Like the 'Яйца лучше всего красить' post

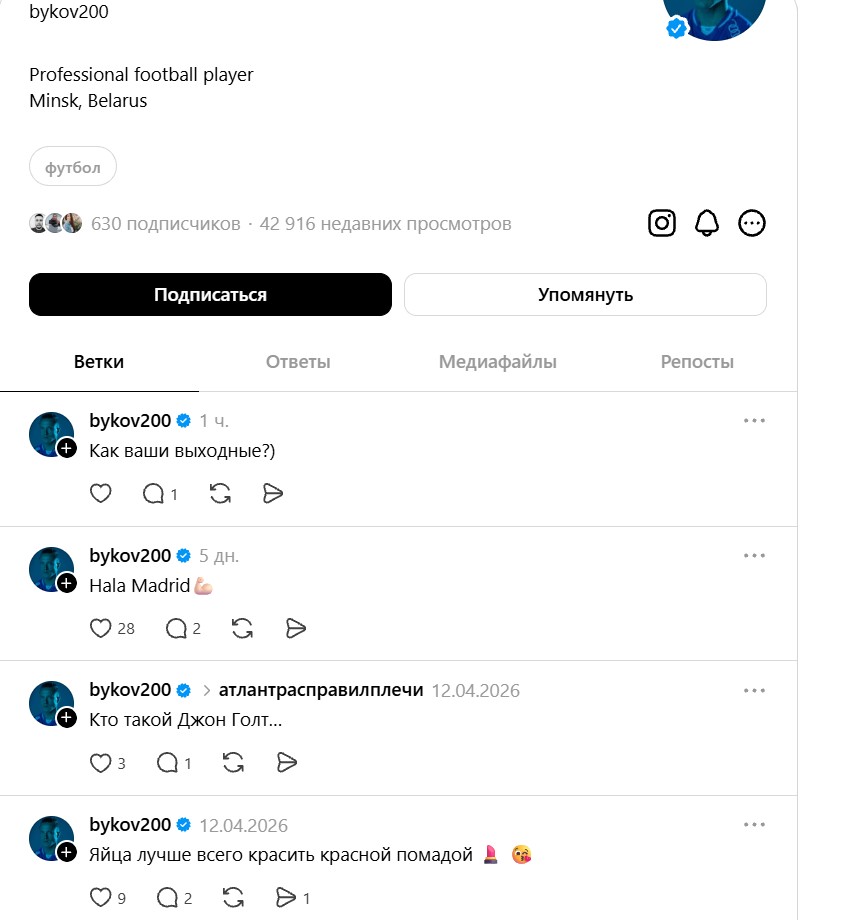(101, 897)
